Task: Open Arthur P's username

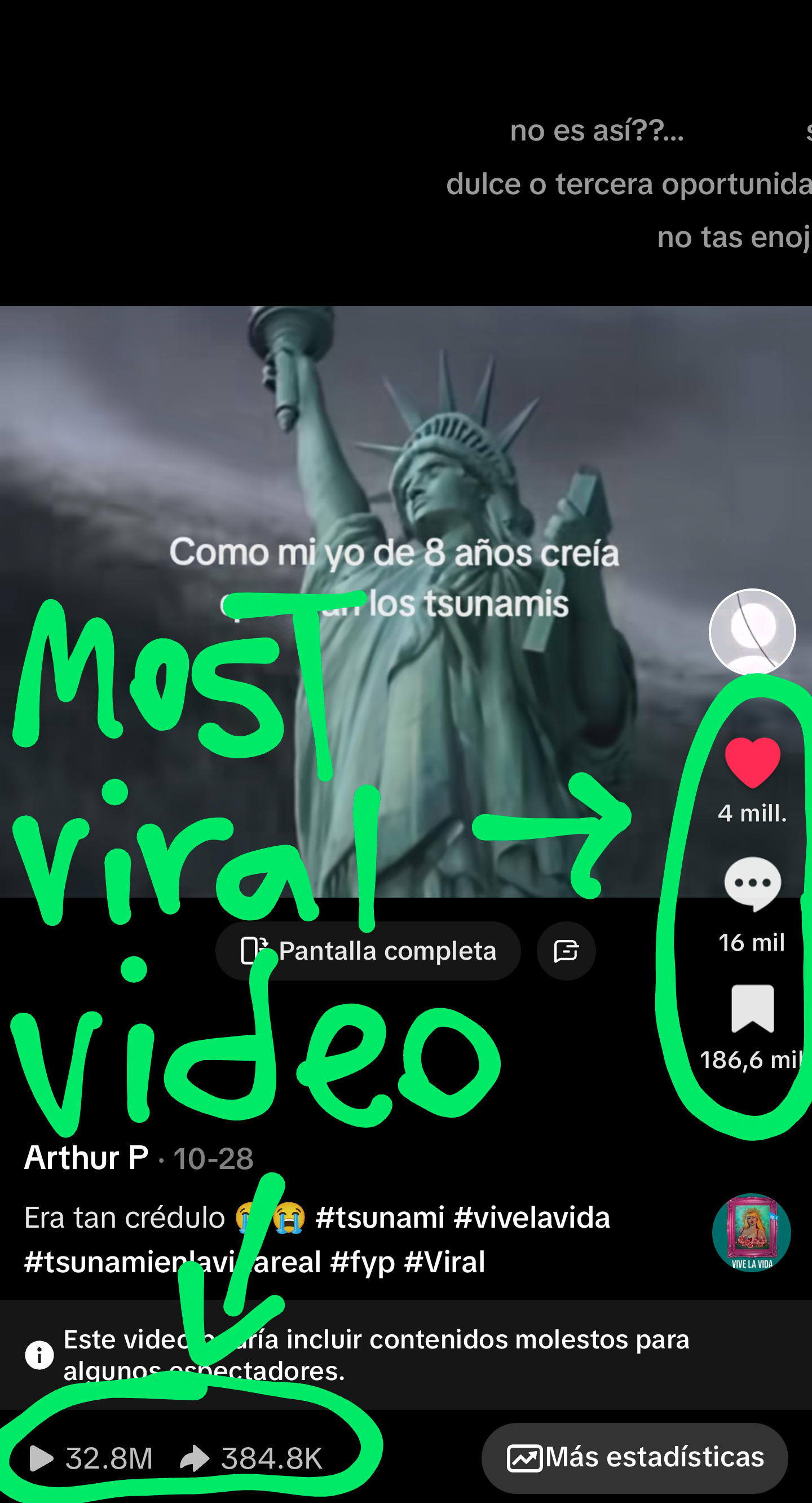Action: 86,1158
